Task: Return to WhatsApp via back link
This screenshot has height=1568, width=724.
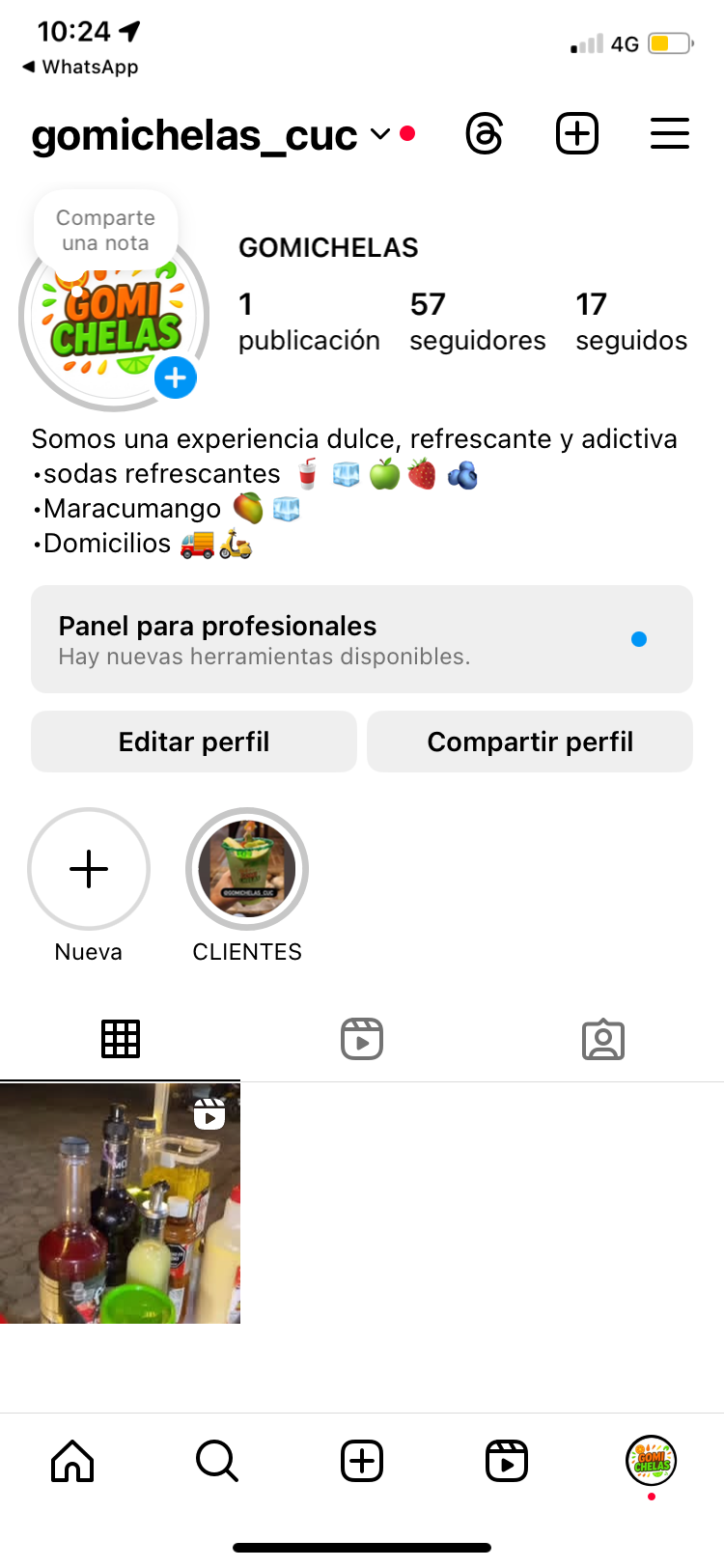Action: [x=81, y=67]
